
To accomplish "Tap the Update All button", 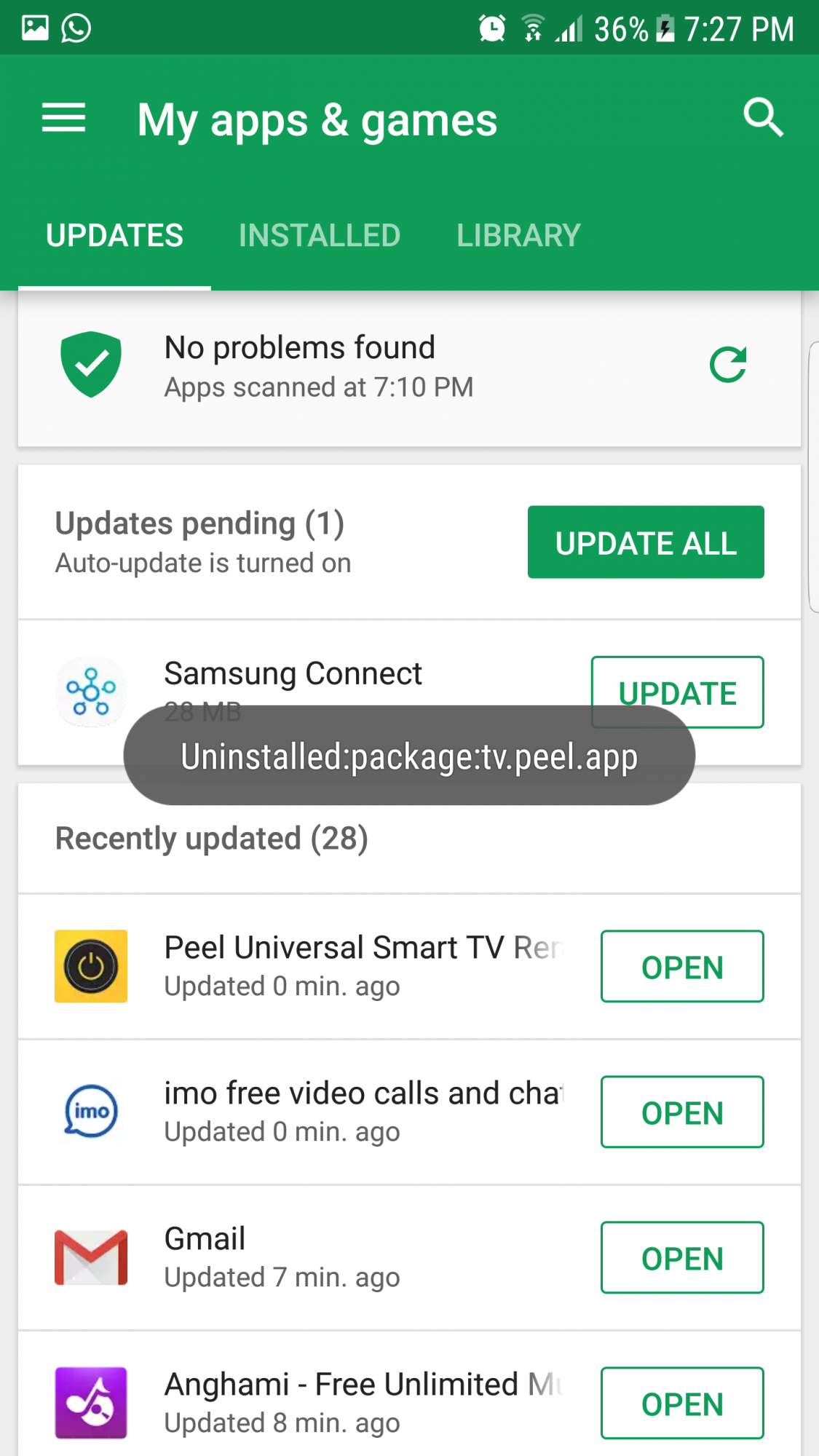I will (x=646, y=542).
